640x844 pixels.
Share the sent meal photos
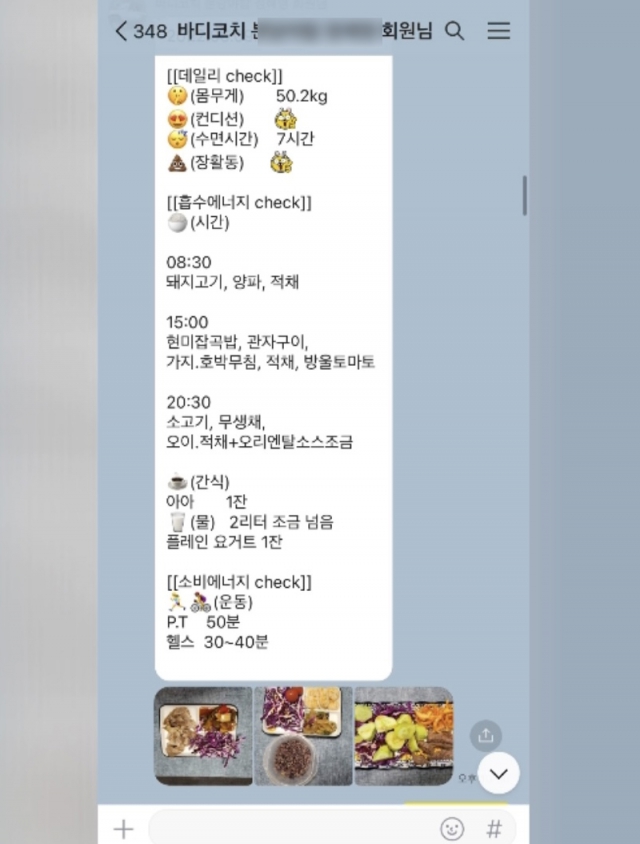485,735
